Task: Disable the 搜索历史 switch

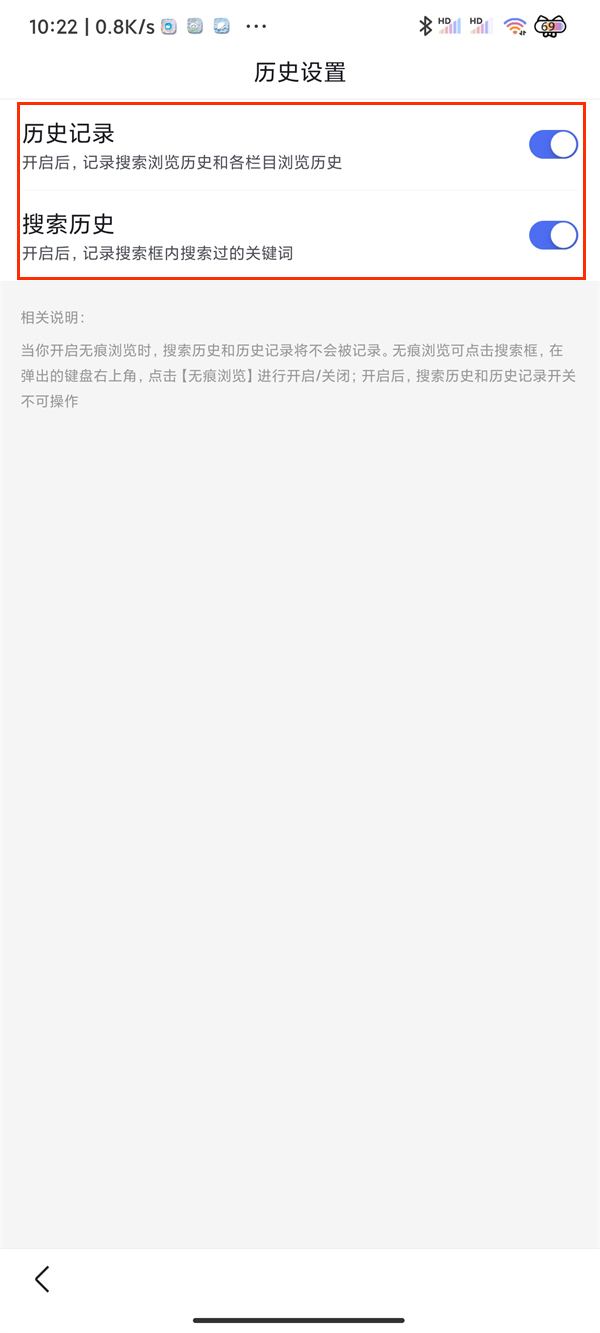Action: pyautogui.click(x=553, y=236)
